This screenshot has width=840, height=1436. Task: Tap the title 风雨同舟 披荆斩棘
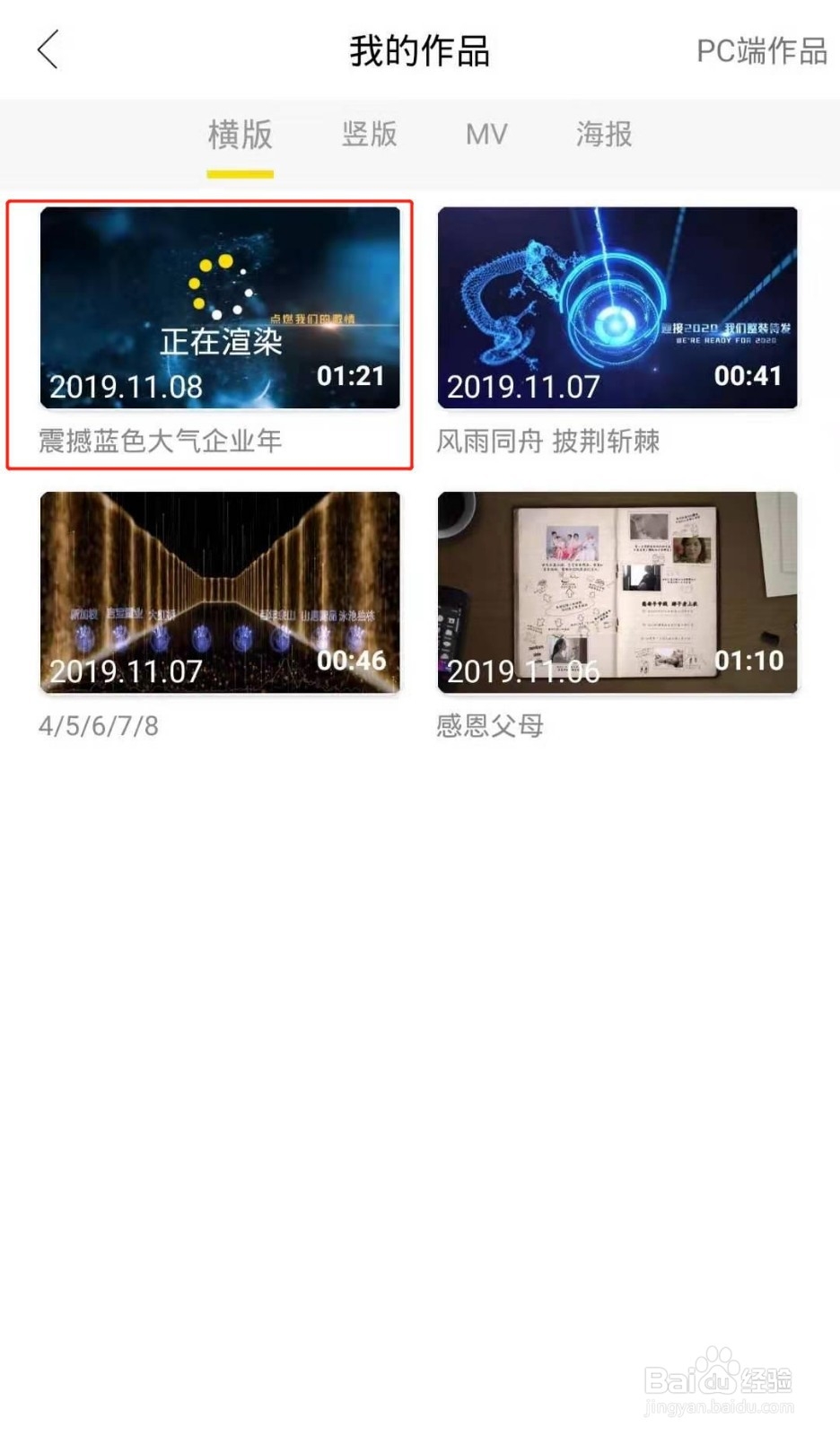tap(548, 442)
